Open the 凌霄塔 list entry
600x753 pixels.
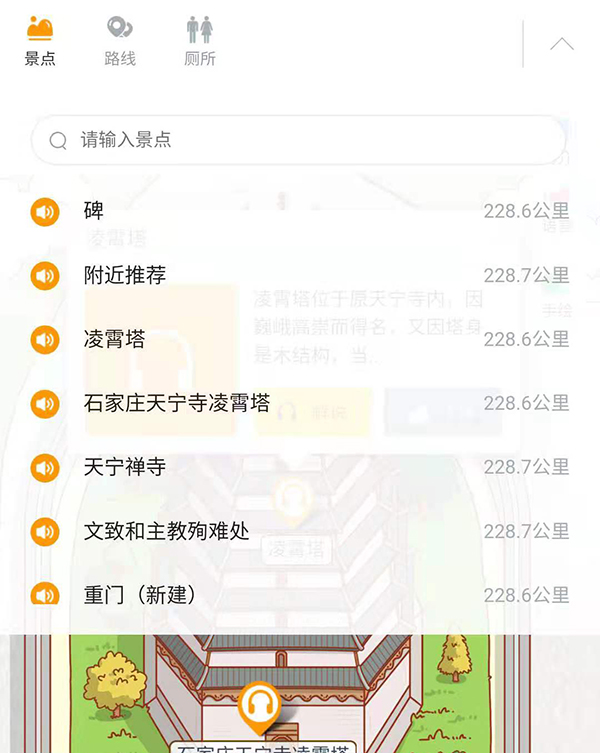(x=300, y=339)
